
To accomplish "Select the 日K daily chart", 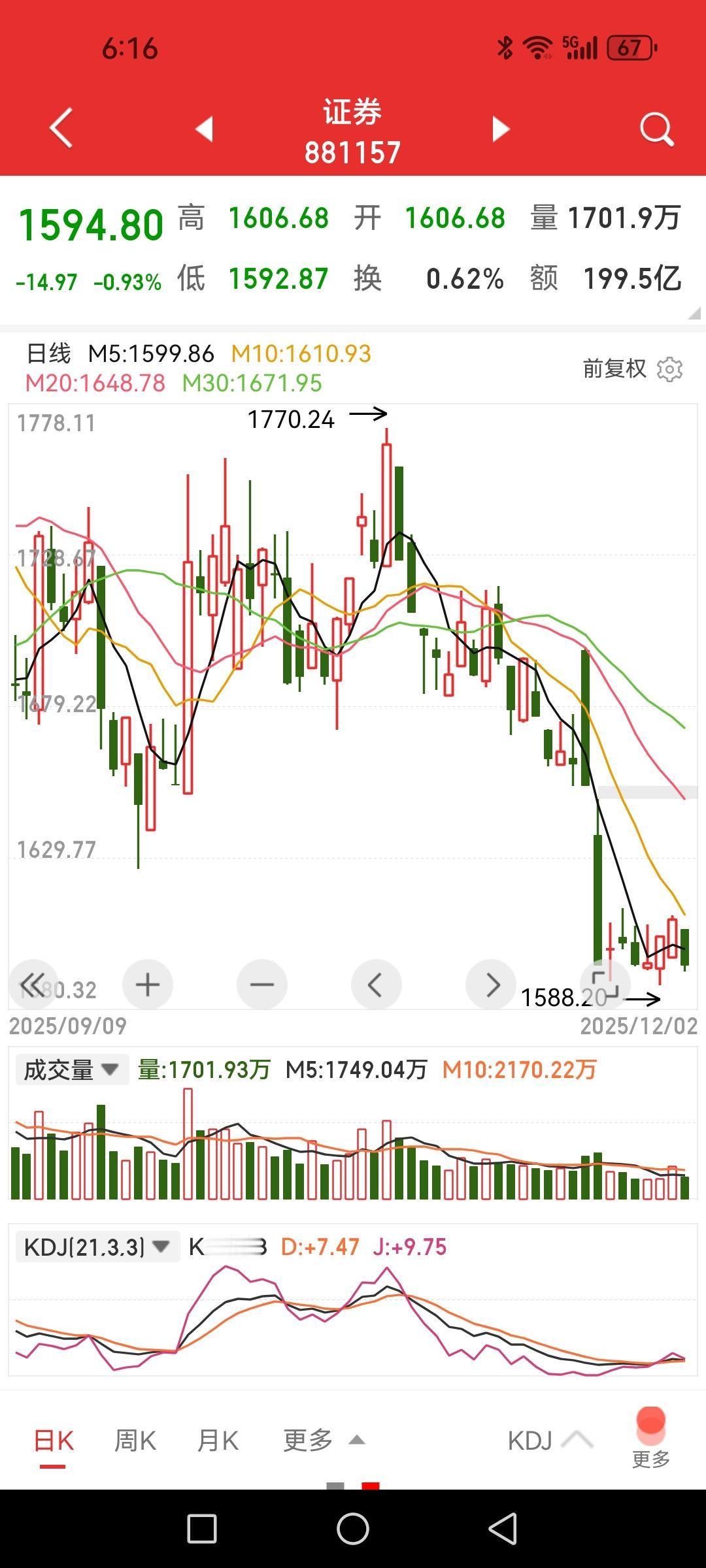I will pyautogui.click(x=55, y=1441).
